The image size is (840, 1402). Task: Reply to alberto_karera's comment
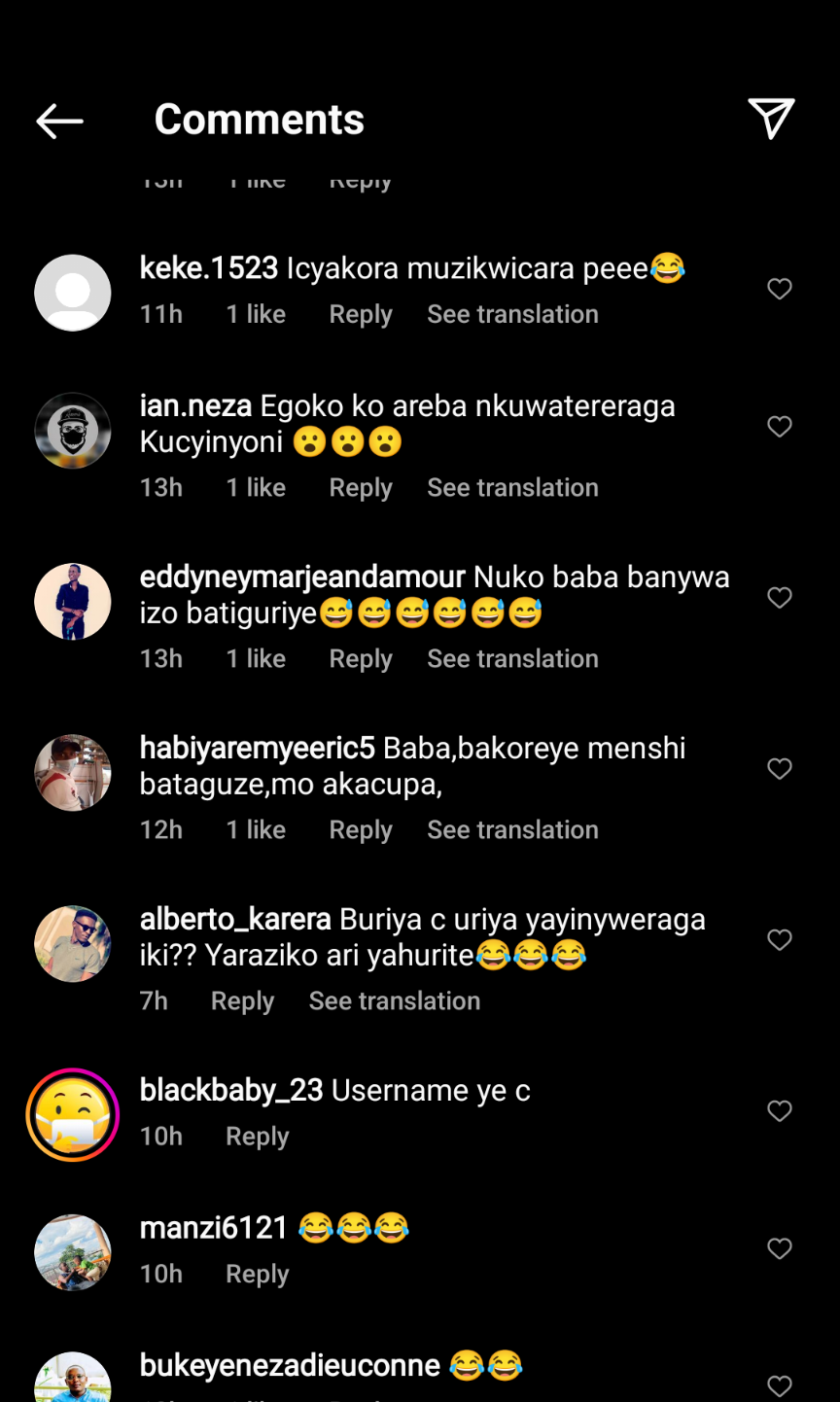coord(242,1000)
